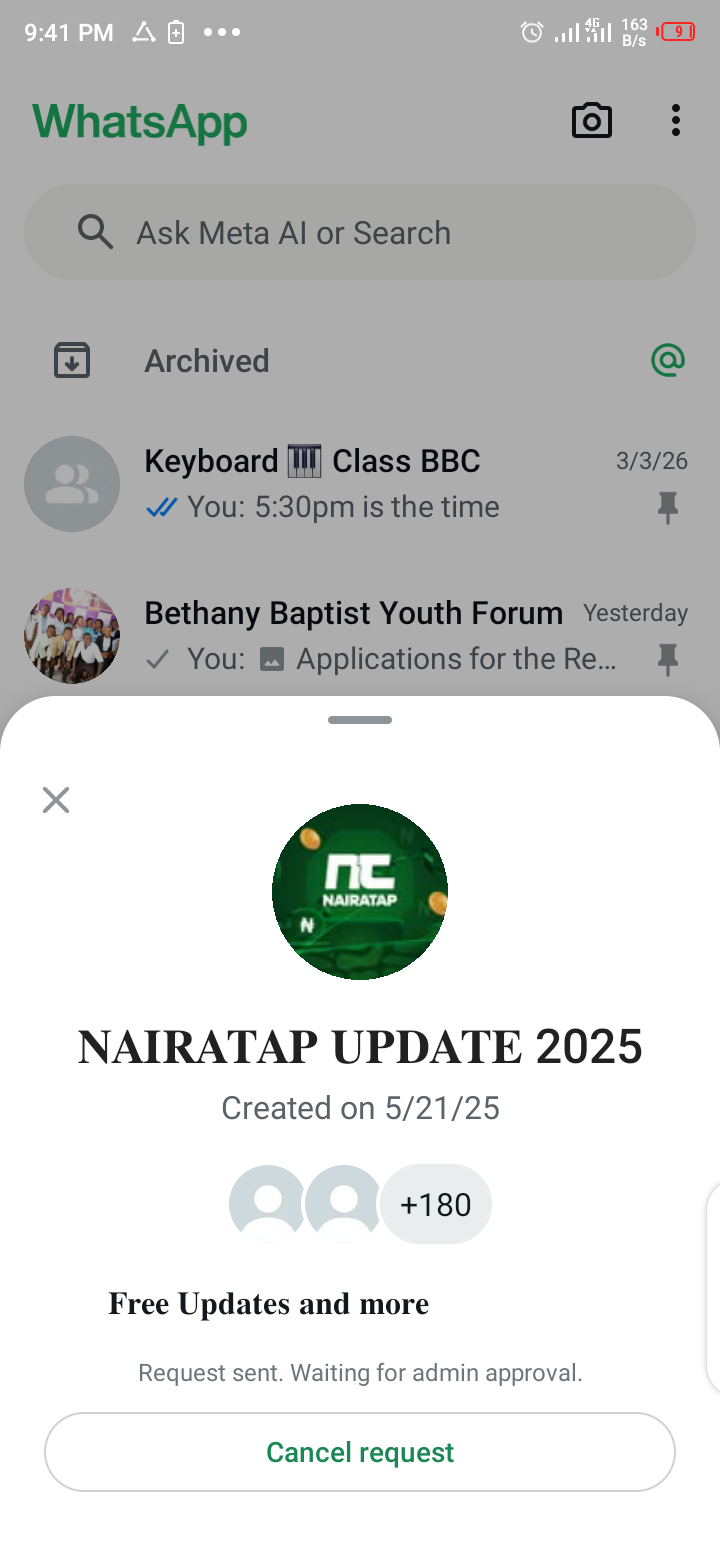Search with Ask Meta AI or Search
The height and width of the screenshot is (1548, 720).
click(x=360, y=233)
